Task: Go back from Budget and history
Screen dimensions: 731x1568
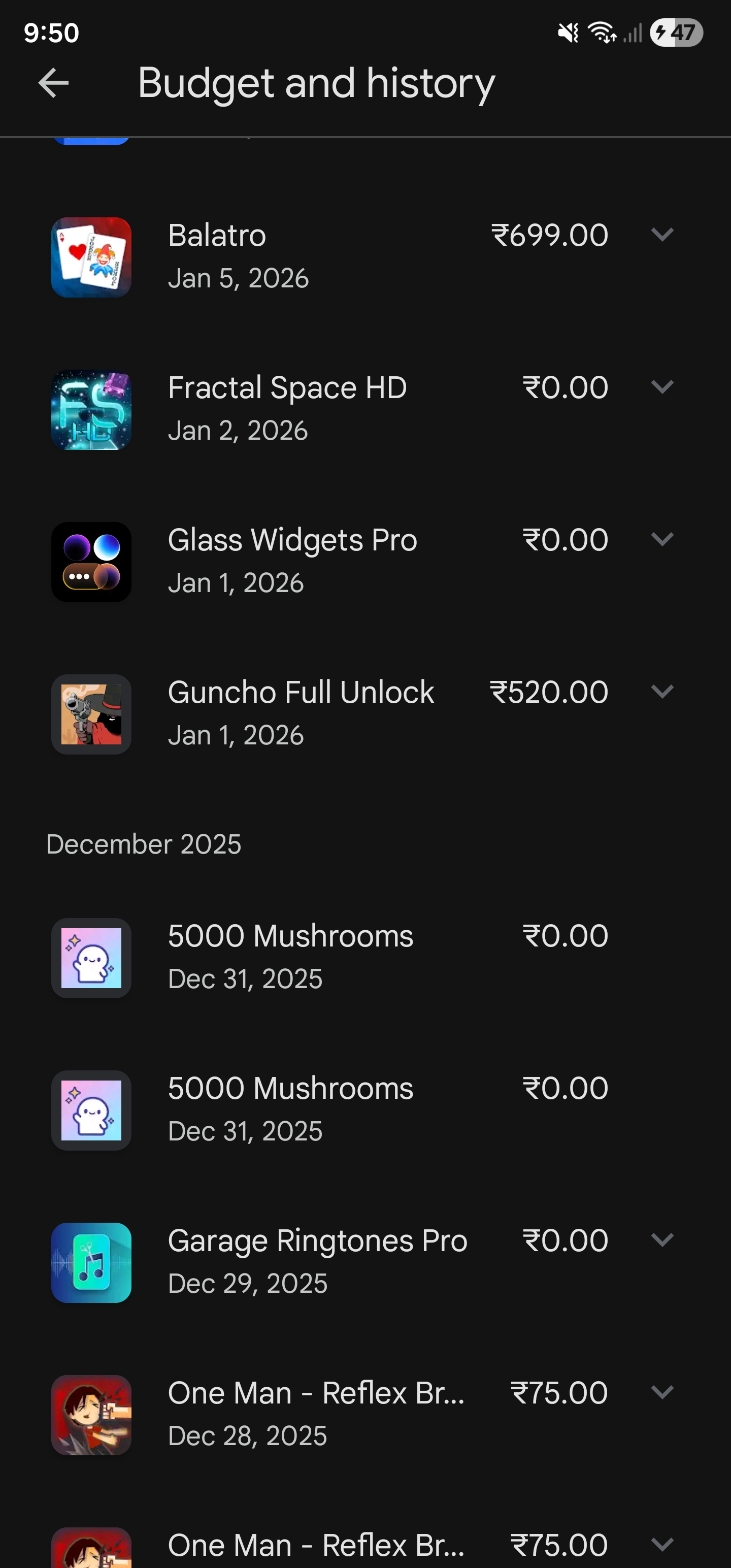Action: (x=53, y=83)
